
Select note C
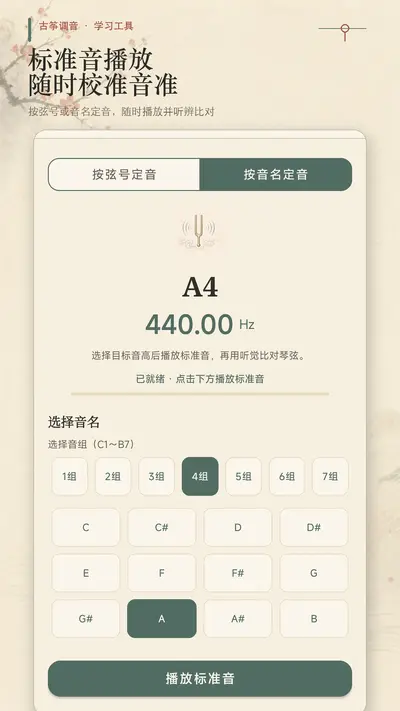click(86, 527)
